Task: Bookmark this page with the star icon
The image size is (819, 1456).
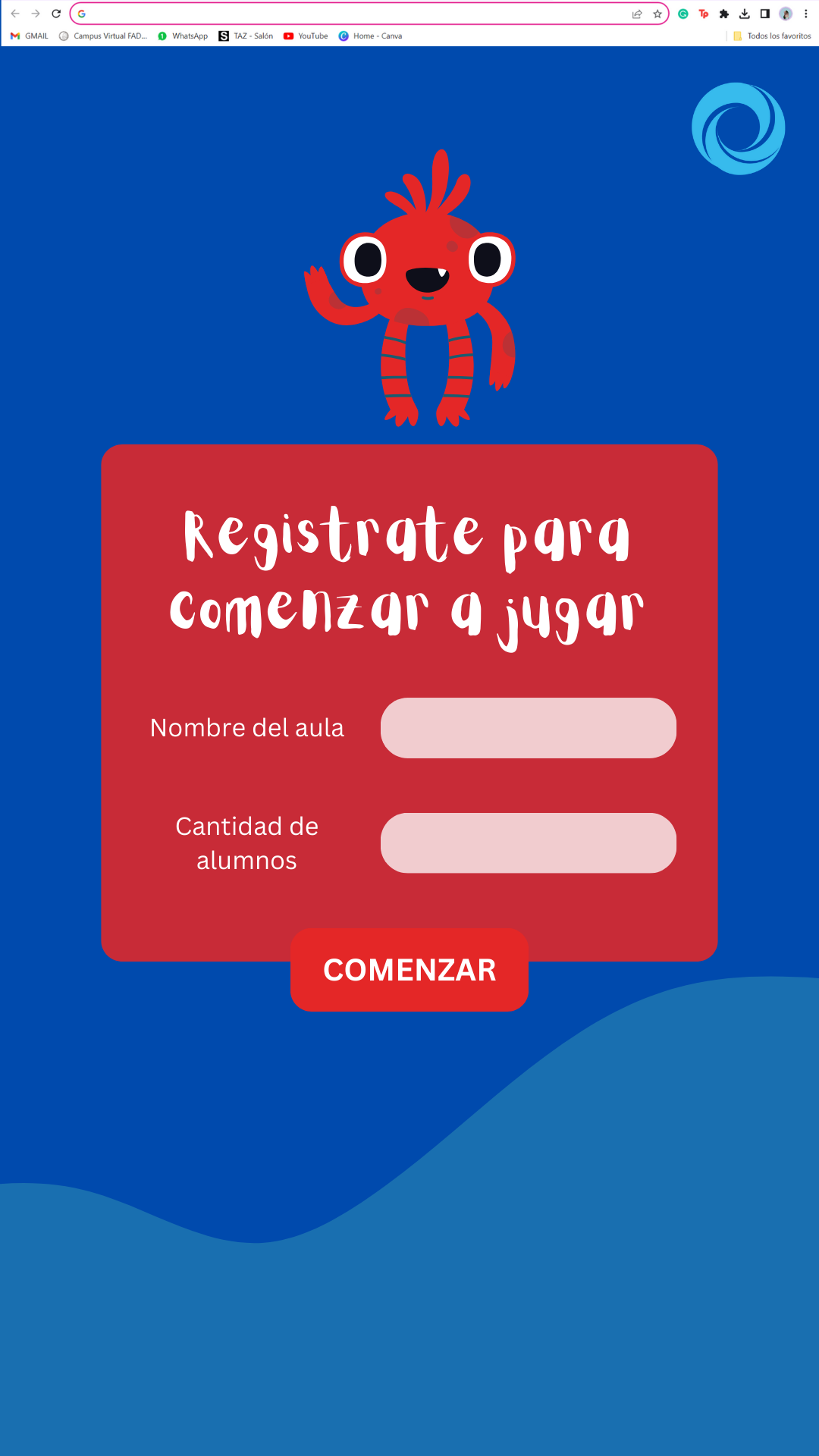Action: pyautogui.click(x=657, y=14)
